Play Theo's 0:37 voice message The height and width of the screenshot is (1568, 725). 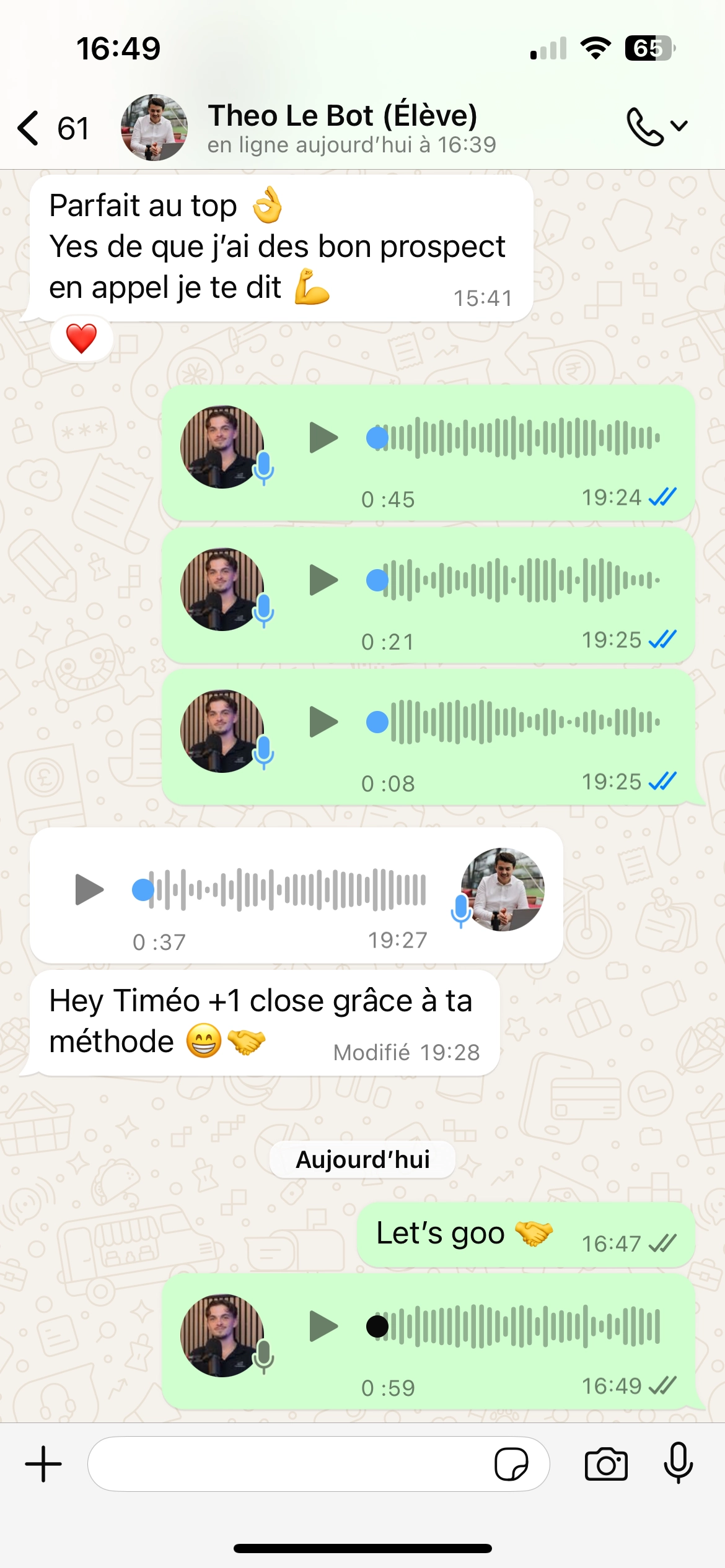click(x=89, y=890)
